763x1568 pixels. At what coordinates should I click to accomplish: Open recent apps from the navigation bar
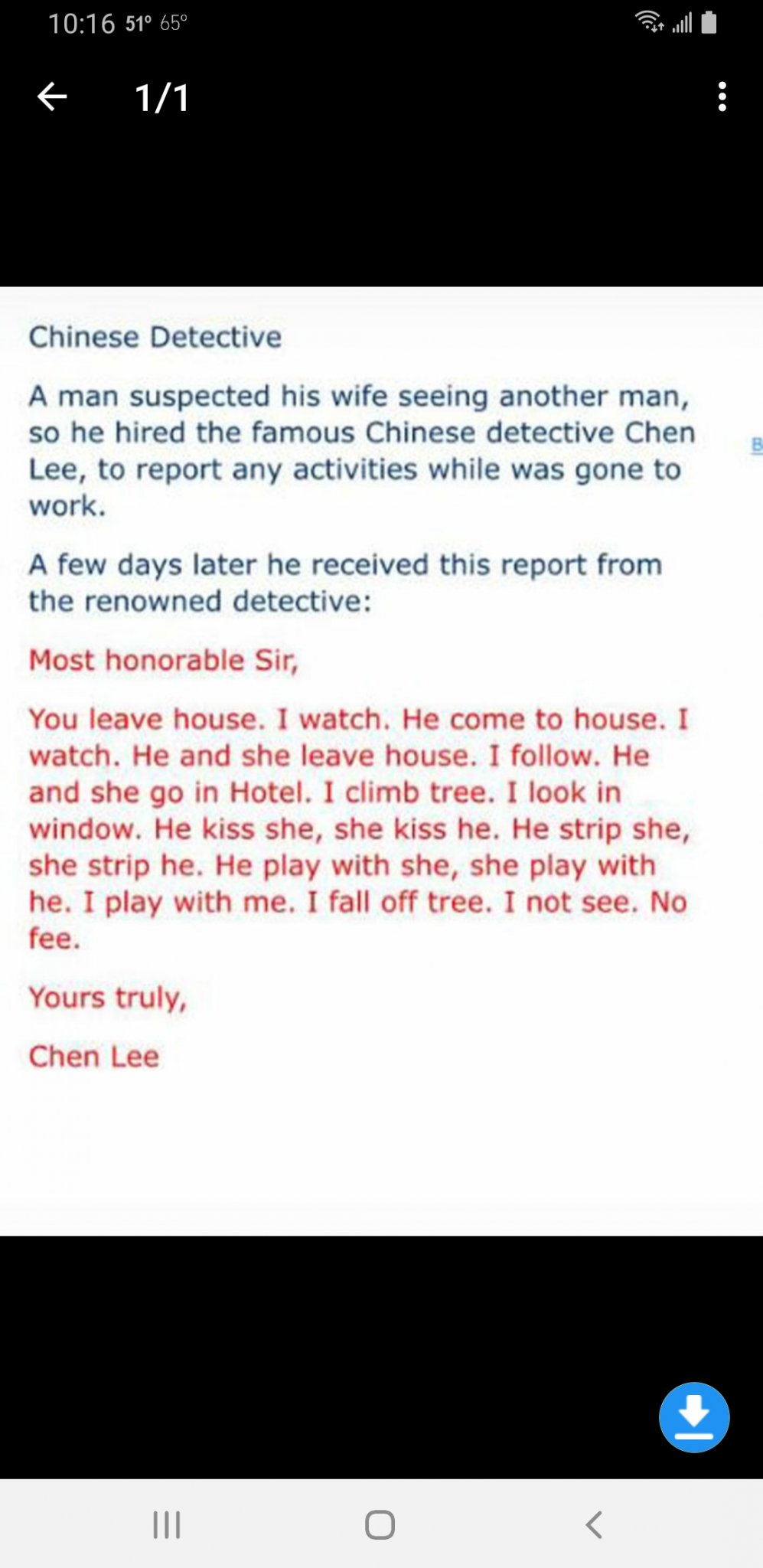166,1524
